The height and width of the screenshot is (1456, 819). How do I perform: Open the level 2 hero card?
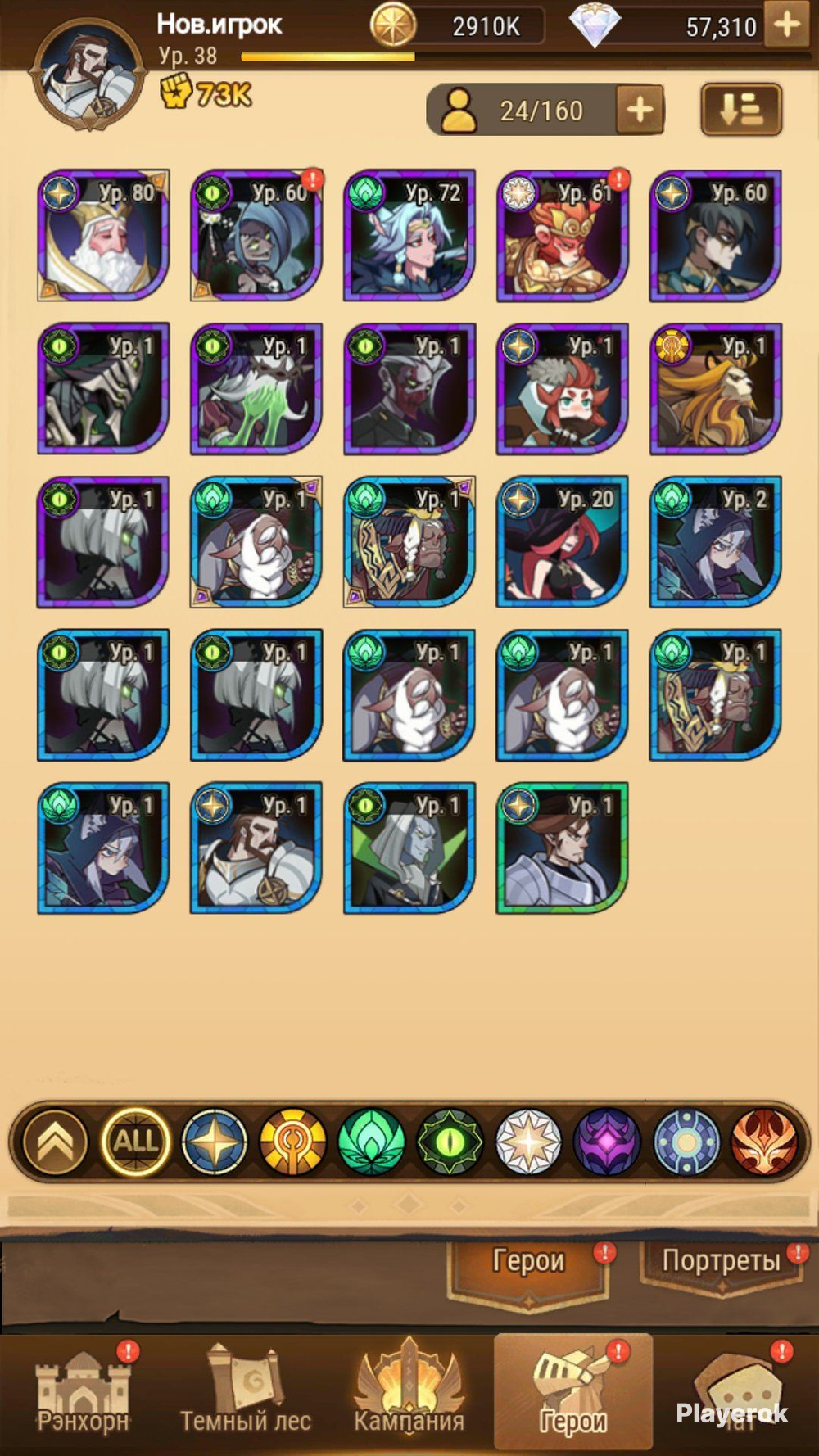point(716,541)
